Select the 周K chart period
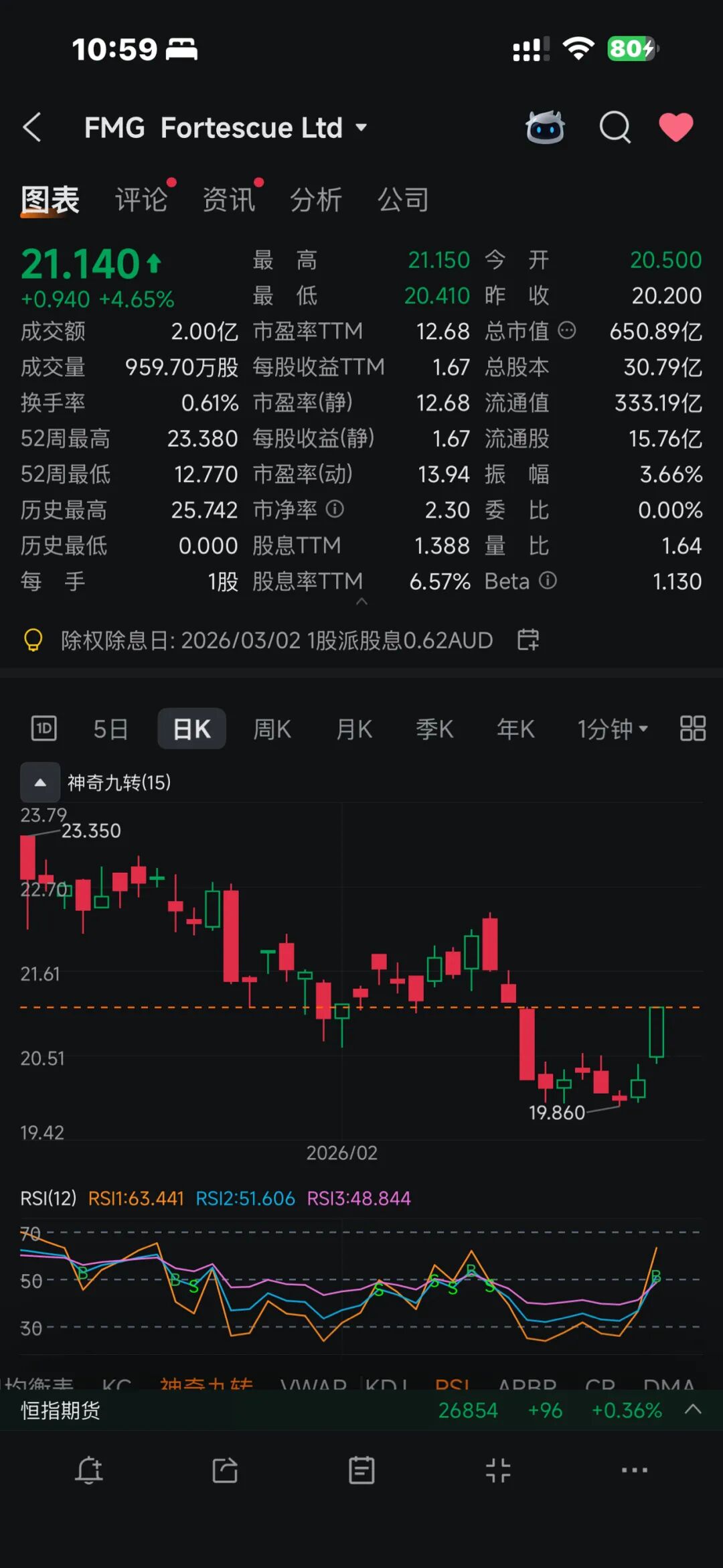 (272, 729)
